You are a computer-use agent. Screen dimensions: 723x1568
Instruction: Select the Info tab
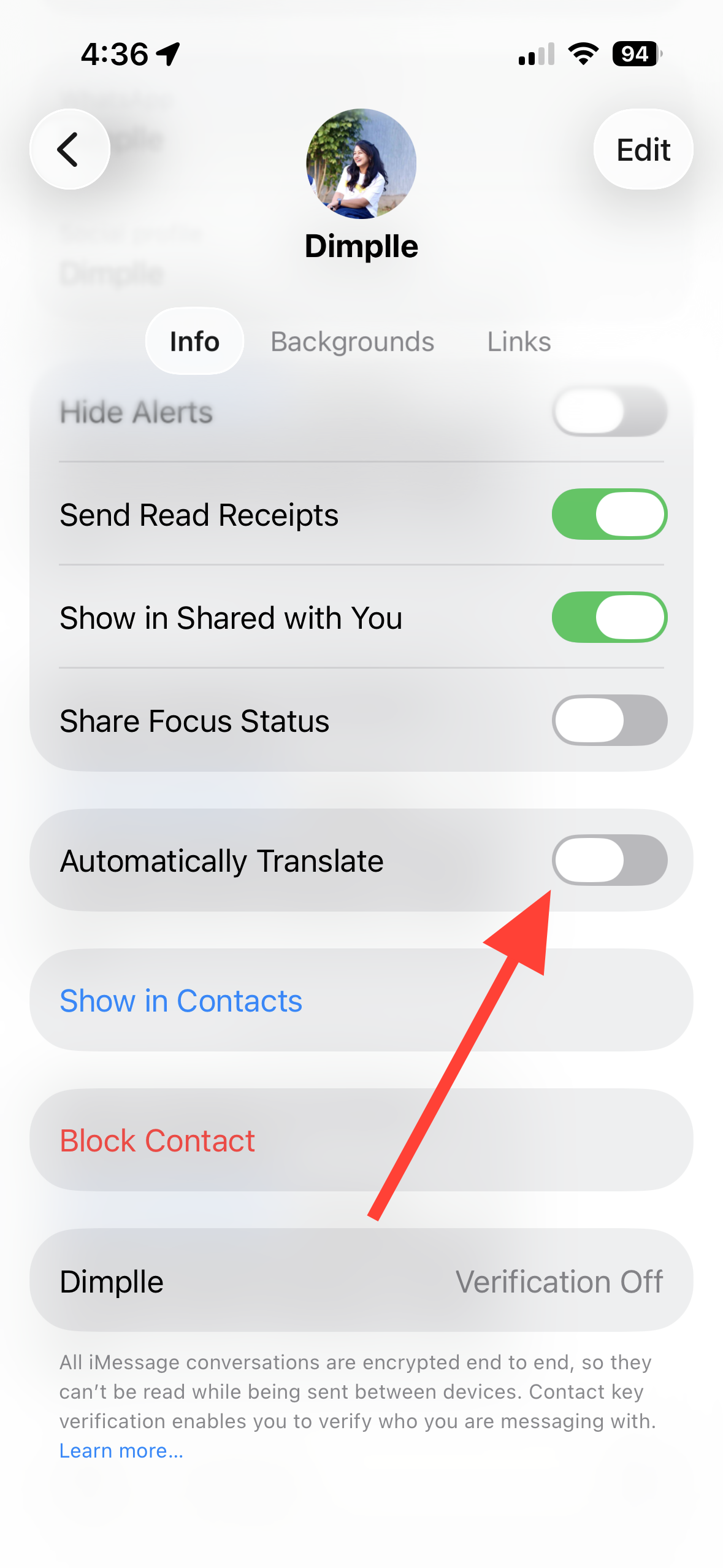point(194,341)
